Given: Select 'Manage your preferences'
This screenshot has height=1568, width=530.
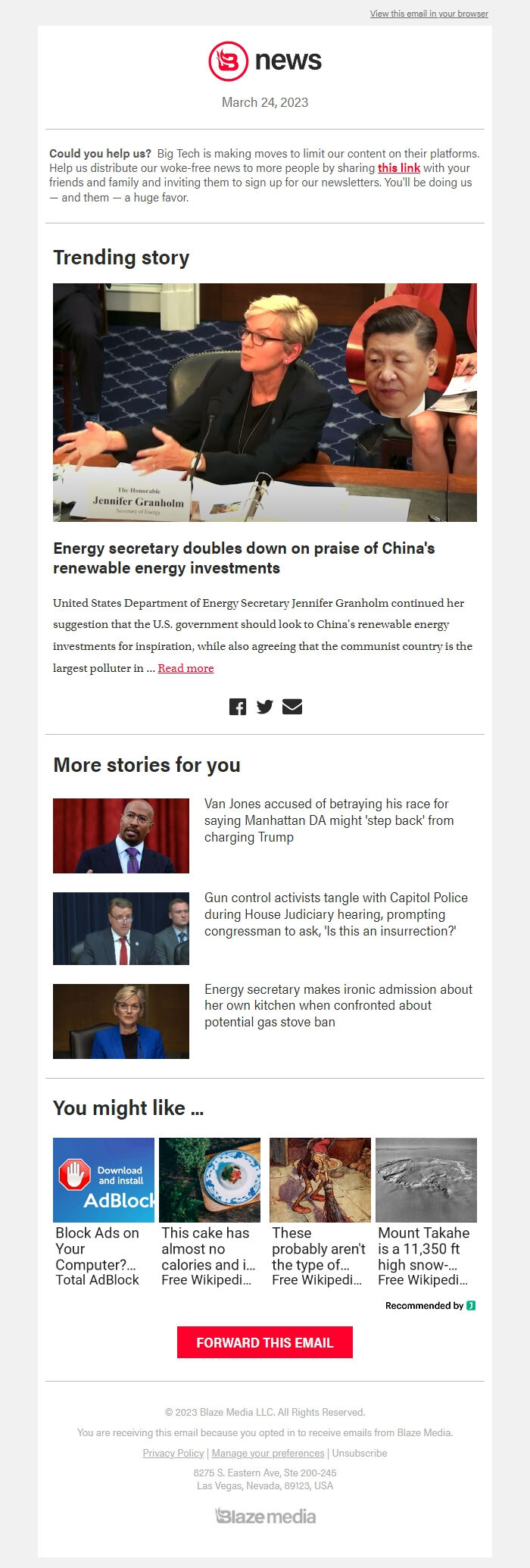Looking at the screenshot, I should click(268, 1453).
